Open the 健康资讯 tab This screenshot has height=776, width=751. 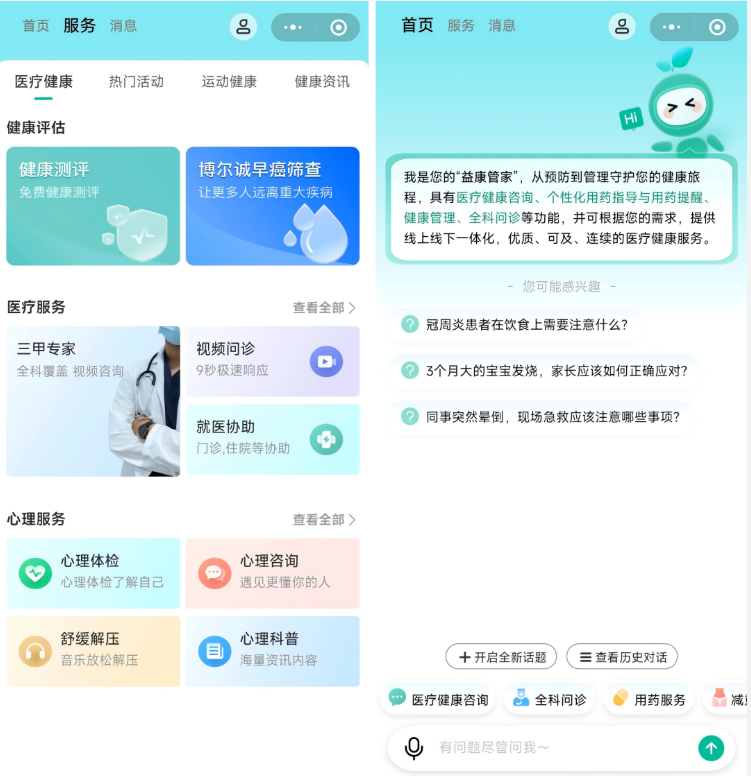tap(322, 82)
